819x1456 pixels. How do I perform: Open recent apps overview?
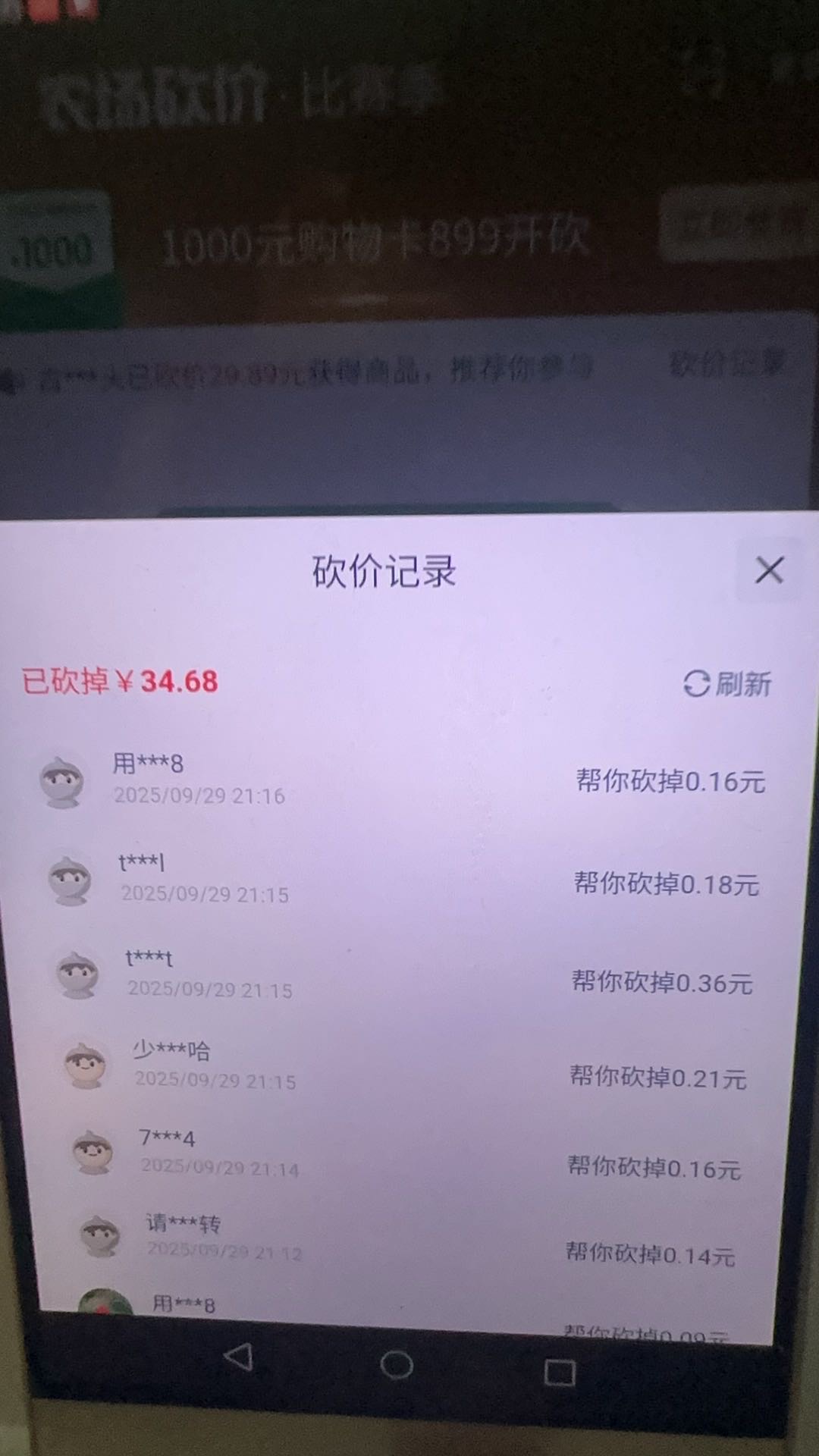point(560,1373)
